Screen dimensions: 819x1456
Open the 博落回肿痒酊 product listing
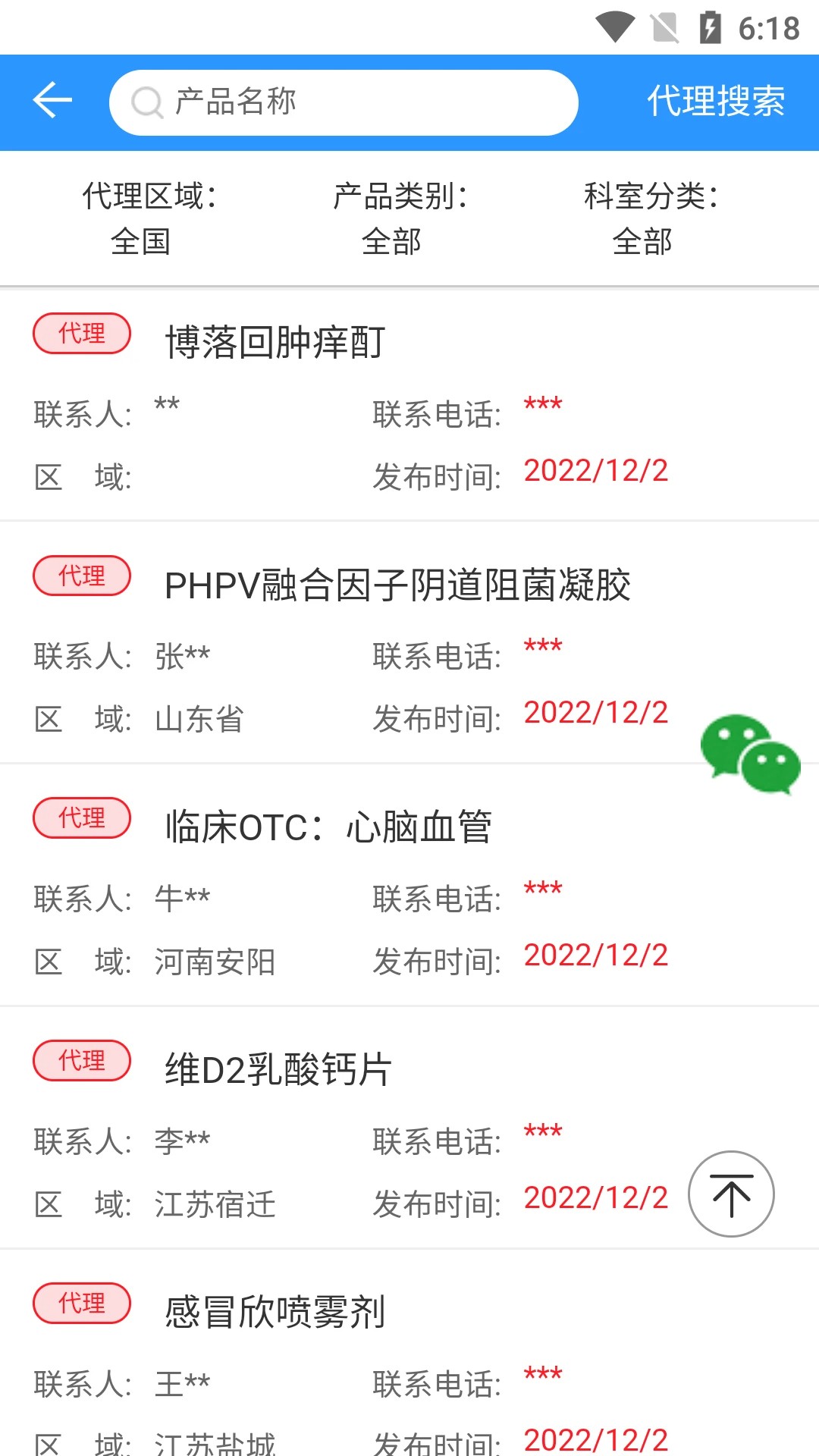tap(275, 342)
